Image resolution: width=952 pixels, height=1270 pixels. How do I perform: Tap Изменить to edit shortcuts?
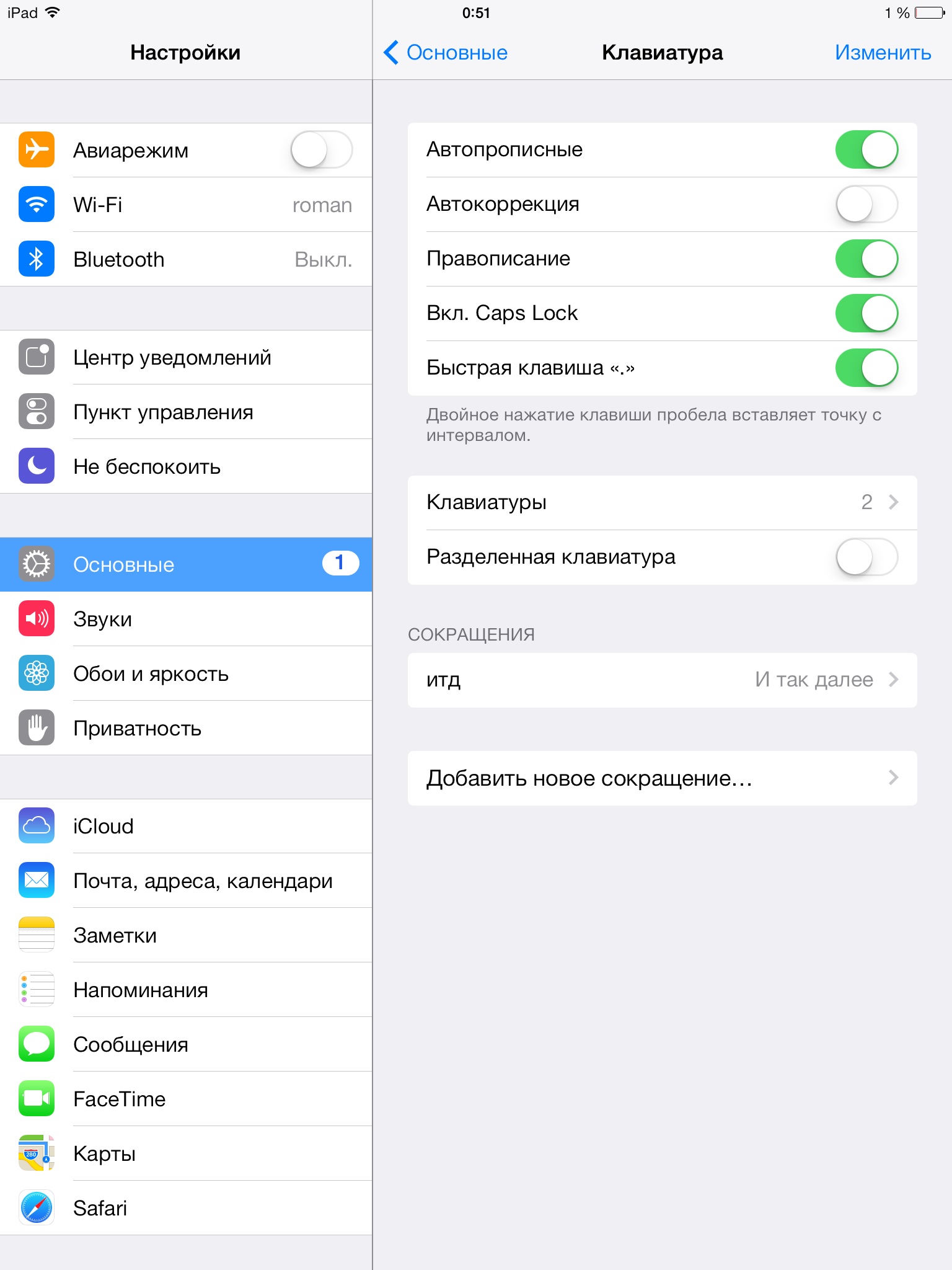pyautogui.click(x=882, y=53)
